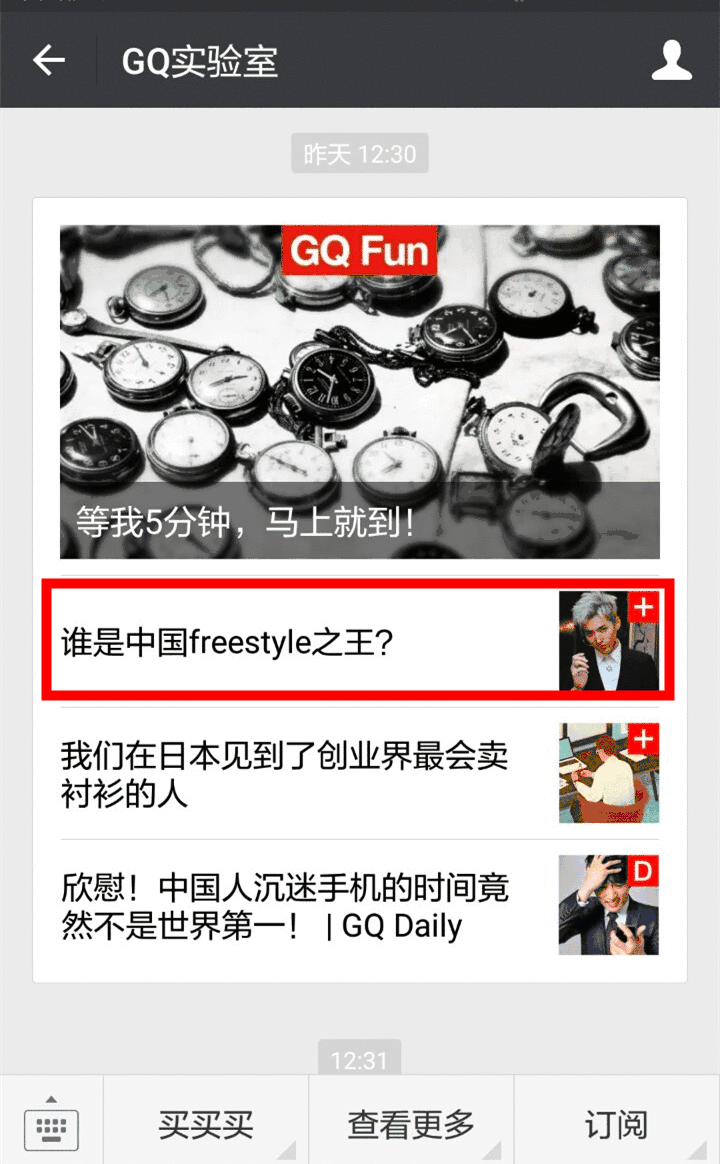This screenshot has height=1164, width=720.
Task: Open the article about 最会卖衬衫的人
Action: 300,774
